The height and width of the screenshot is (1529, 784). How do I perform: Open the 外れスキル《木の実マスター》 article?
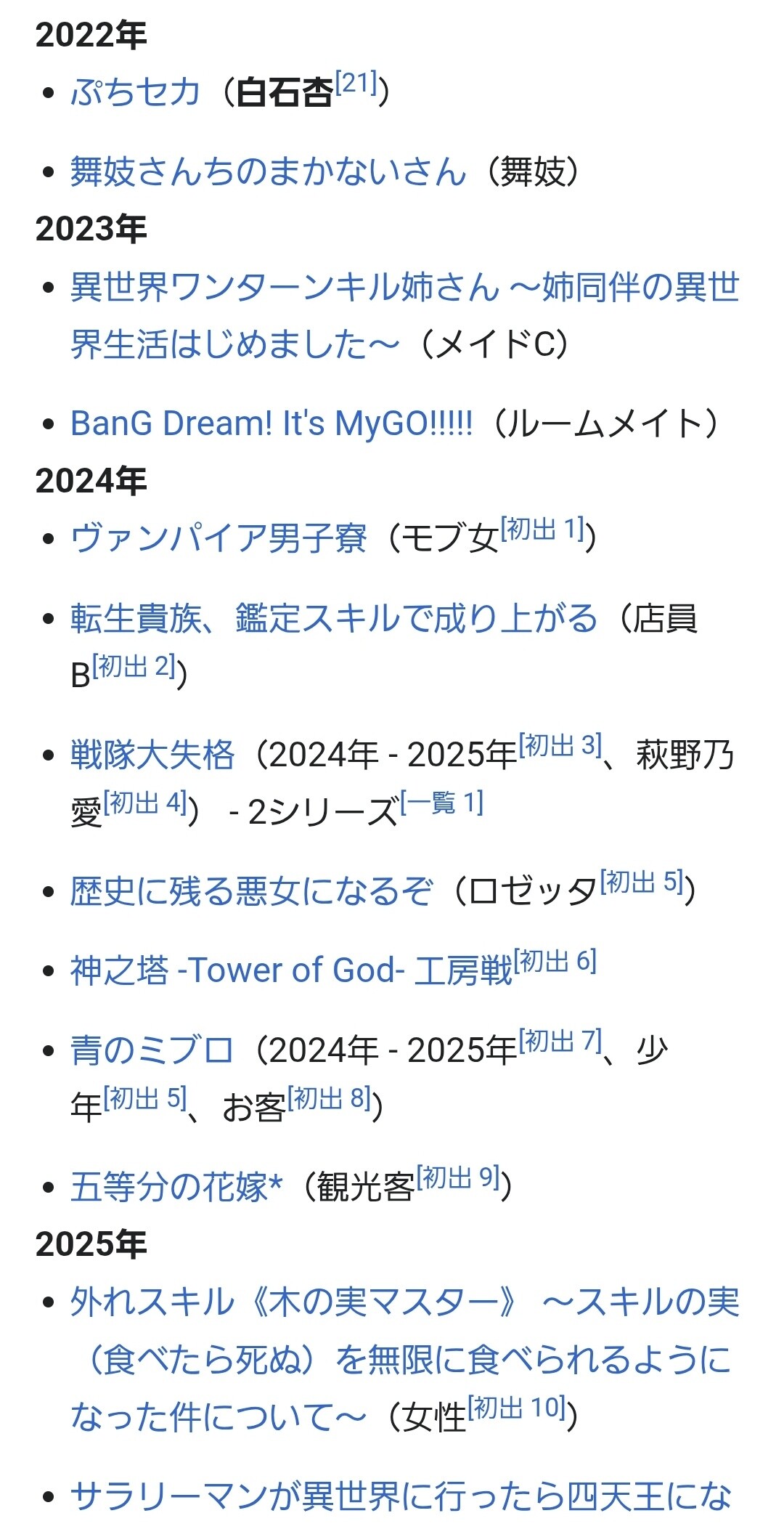(404, 1359)
